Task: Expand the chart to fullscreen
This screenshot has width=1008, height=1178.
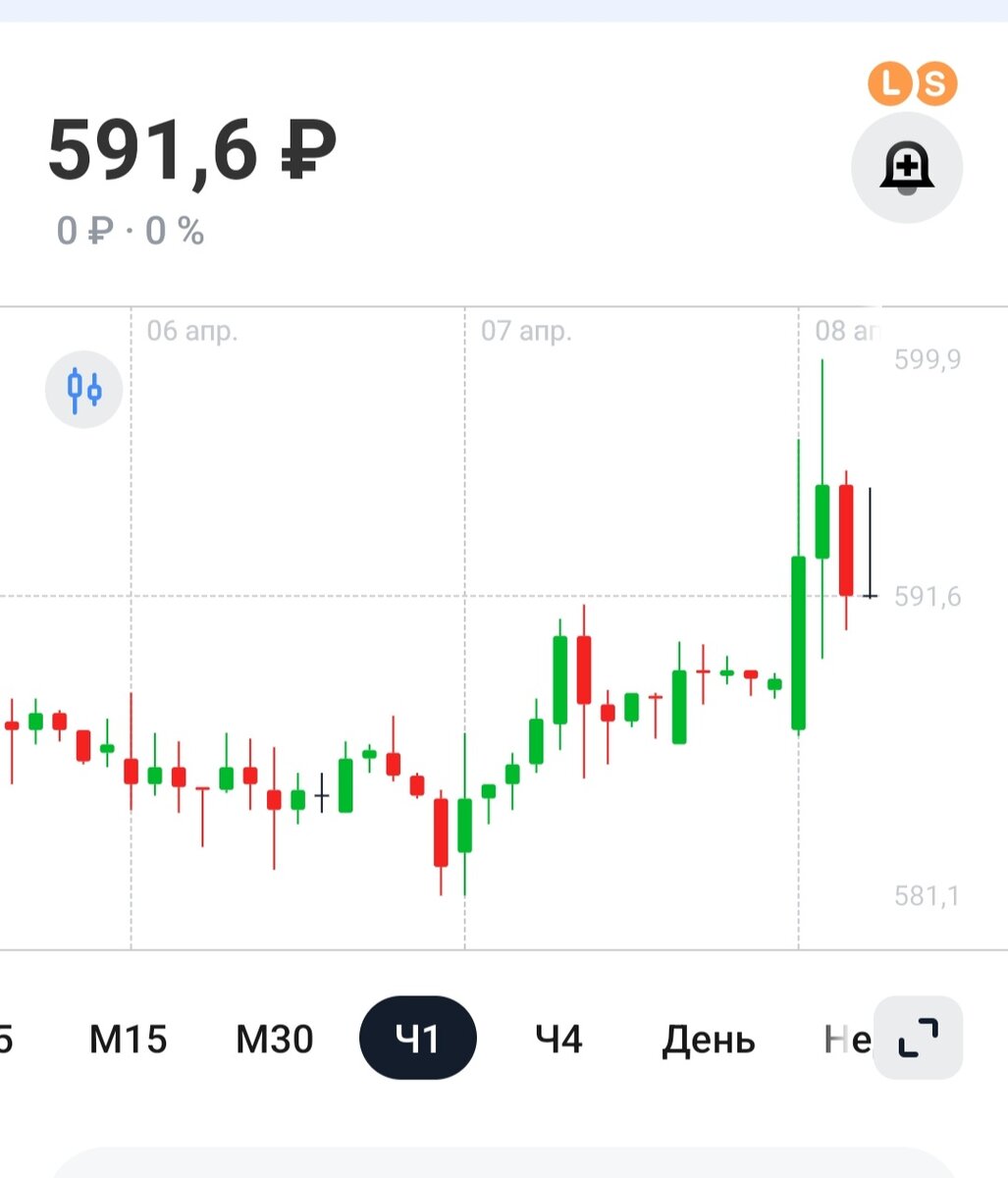Action: pyautogui.click(x=918, y=1038)
